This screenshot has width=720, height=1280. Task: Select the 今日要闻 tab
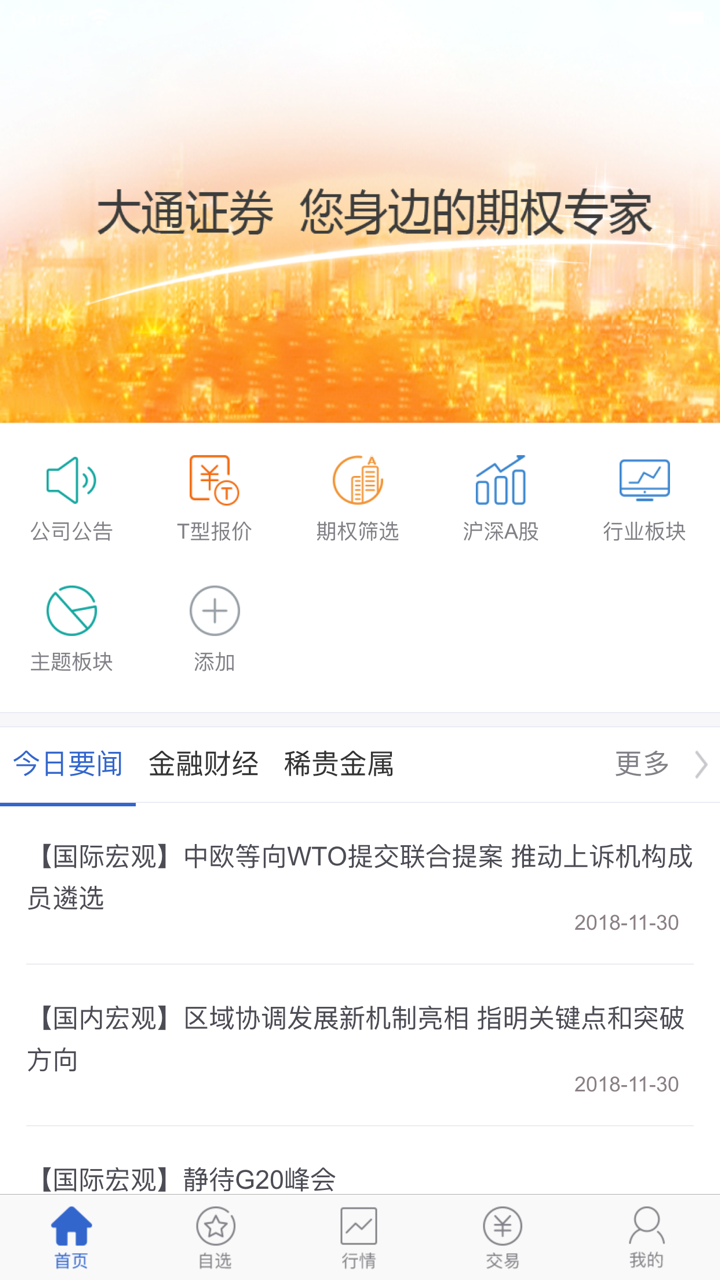tap(68, 763)
